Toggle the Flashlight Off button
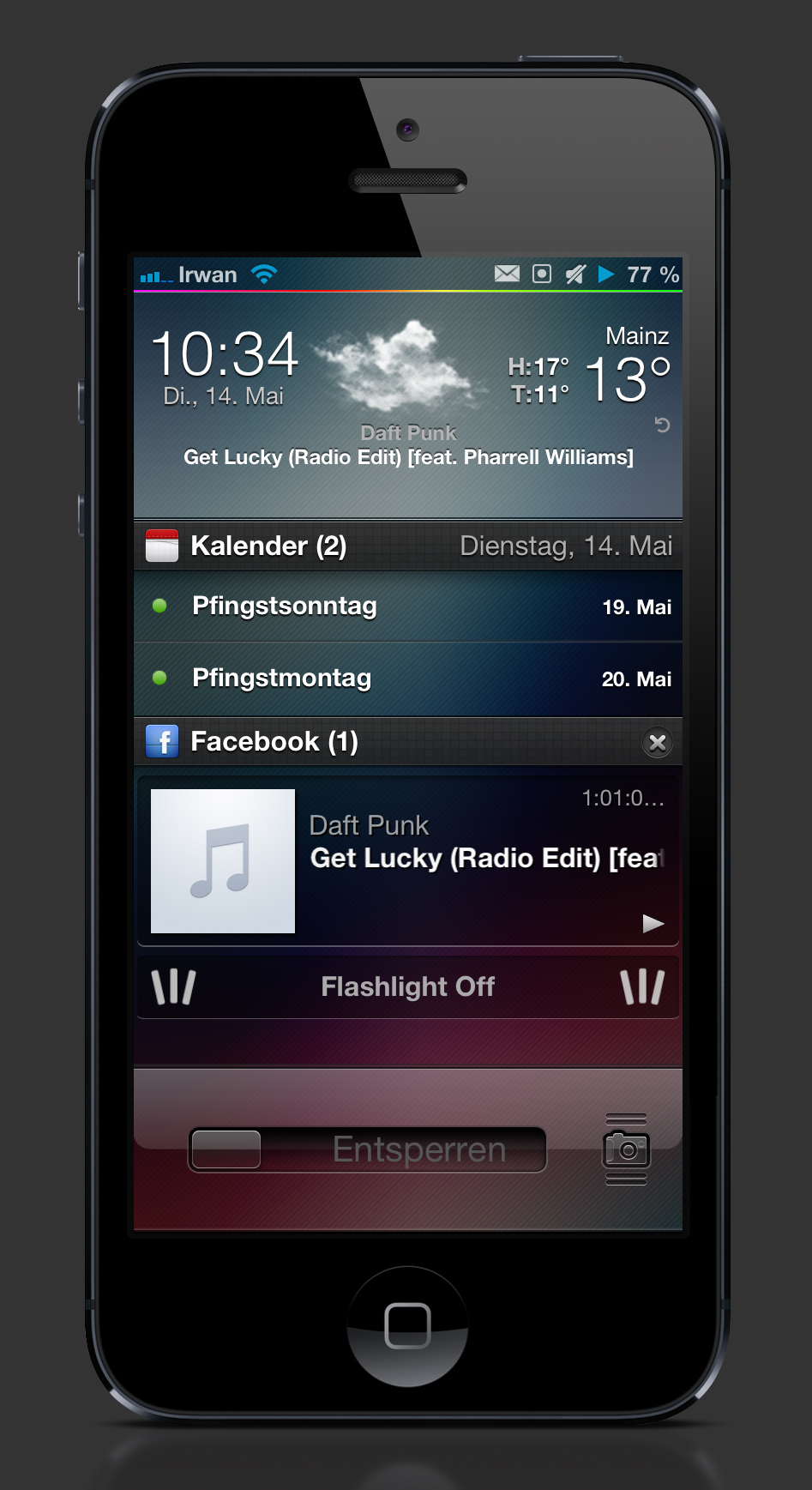Screen dimensions: 812x1490 [408, 986]
